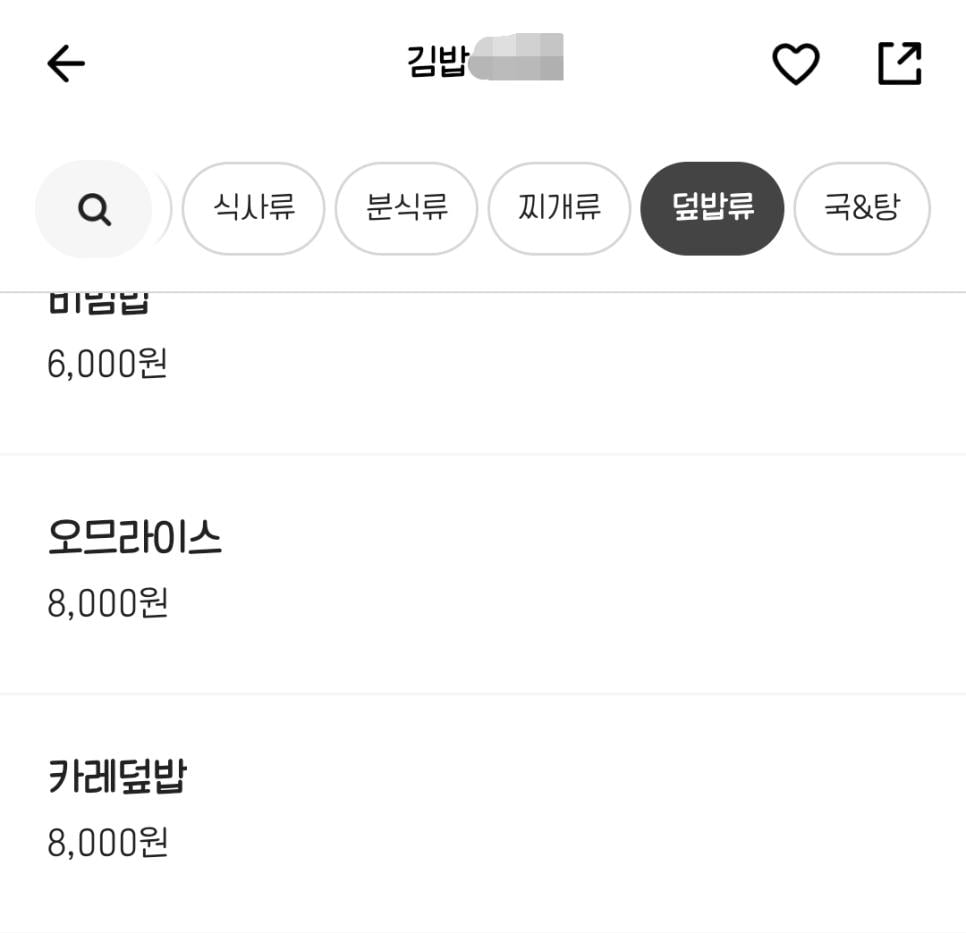Select the 분식류 category chip
966x933 pixels.
click(x=406, y=208)
